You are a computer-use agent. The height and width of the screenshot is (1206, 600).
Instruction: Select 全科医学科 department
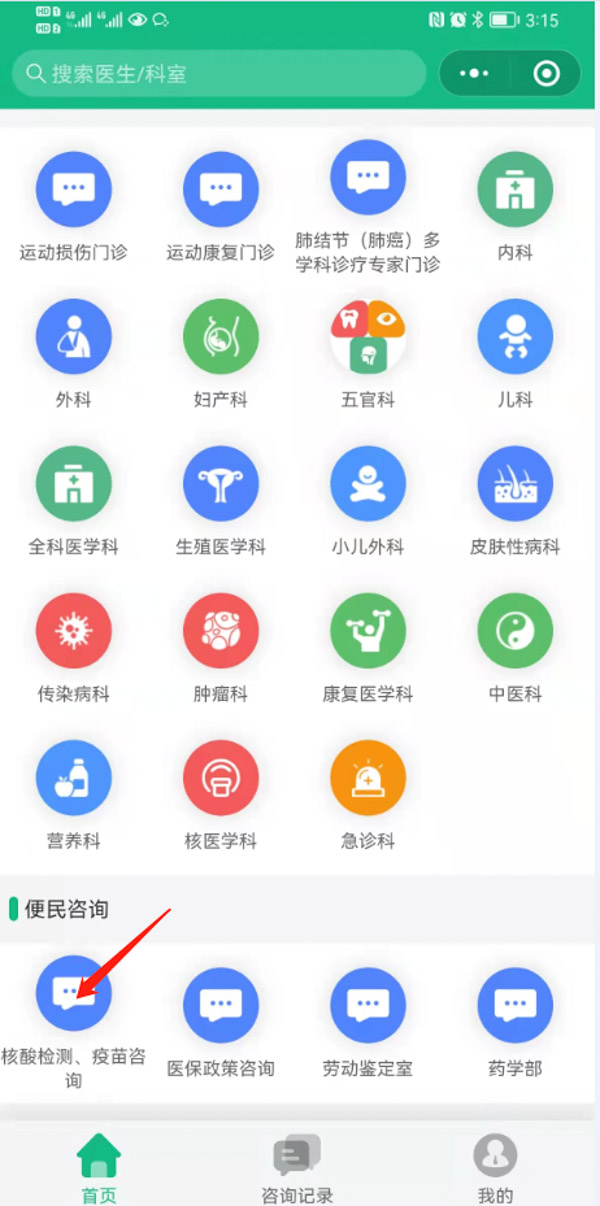click(74, 484)
